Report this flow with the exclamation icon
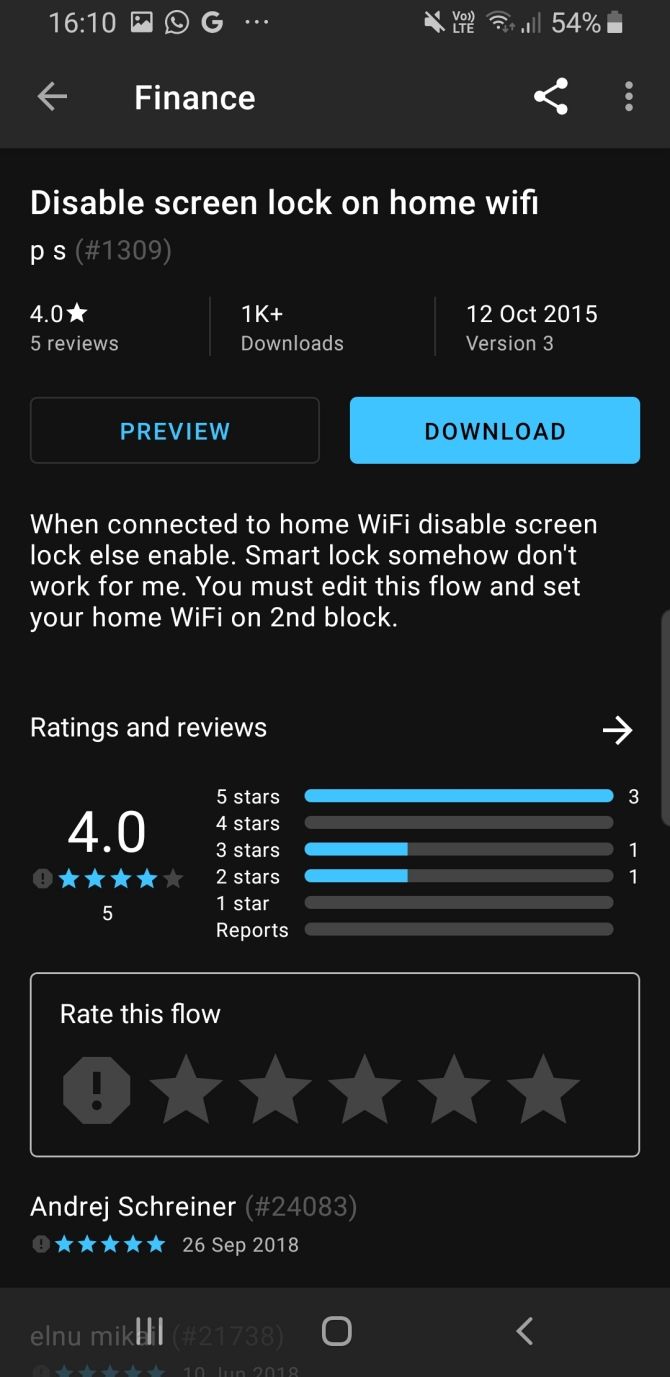The width and height of the screenshot is (670, 1377). [x=97, y=1090]
